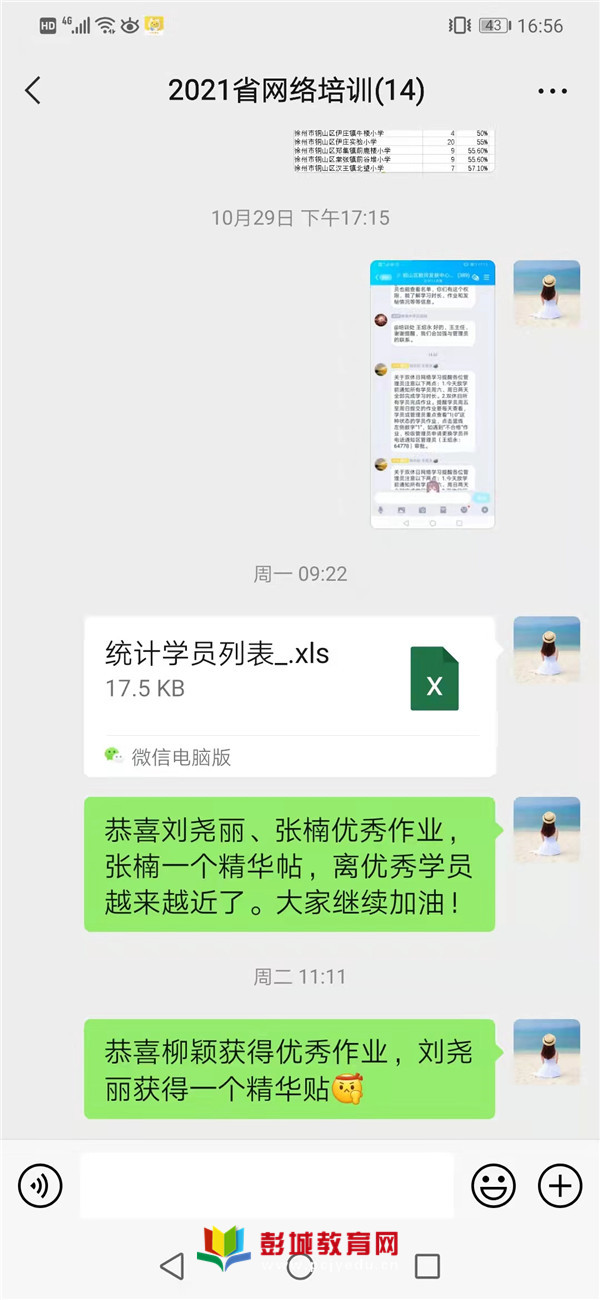Image resolution: width=600 pixels, height=1300 pixels.
Task: Open recent apps from the navigation bar
Action: [x=427, y=1267]
